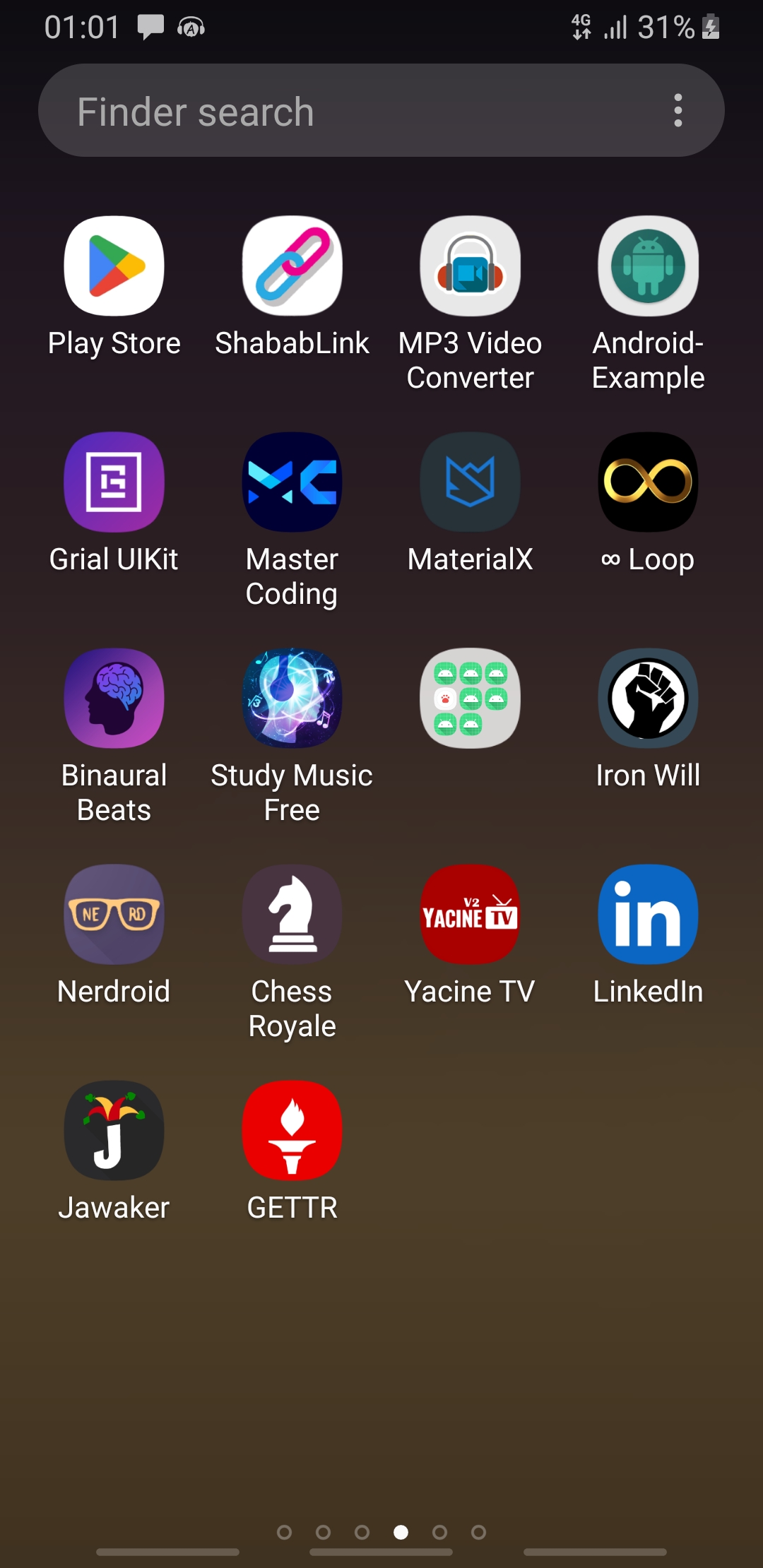Open LinkedIn
This screenshot has width=763, height=1568.
(x=649, y=915)
